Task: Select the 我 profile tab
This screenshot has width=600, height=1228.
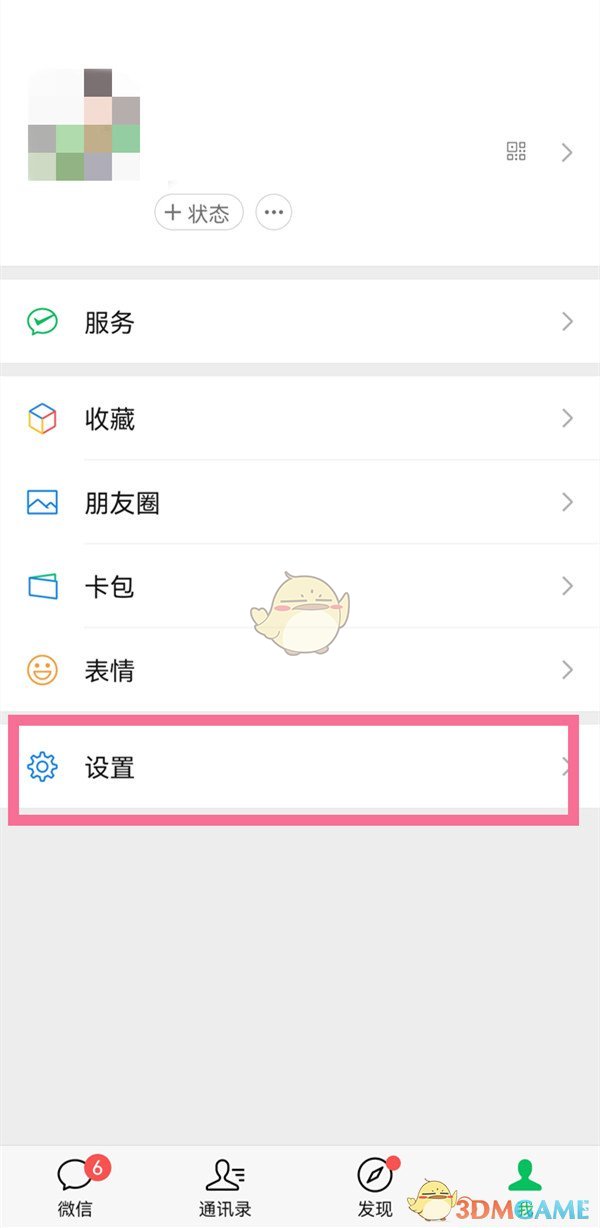Action: (524, 1187)
